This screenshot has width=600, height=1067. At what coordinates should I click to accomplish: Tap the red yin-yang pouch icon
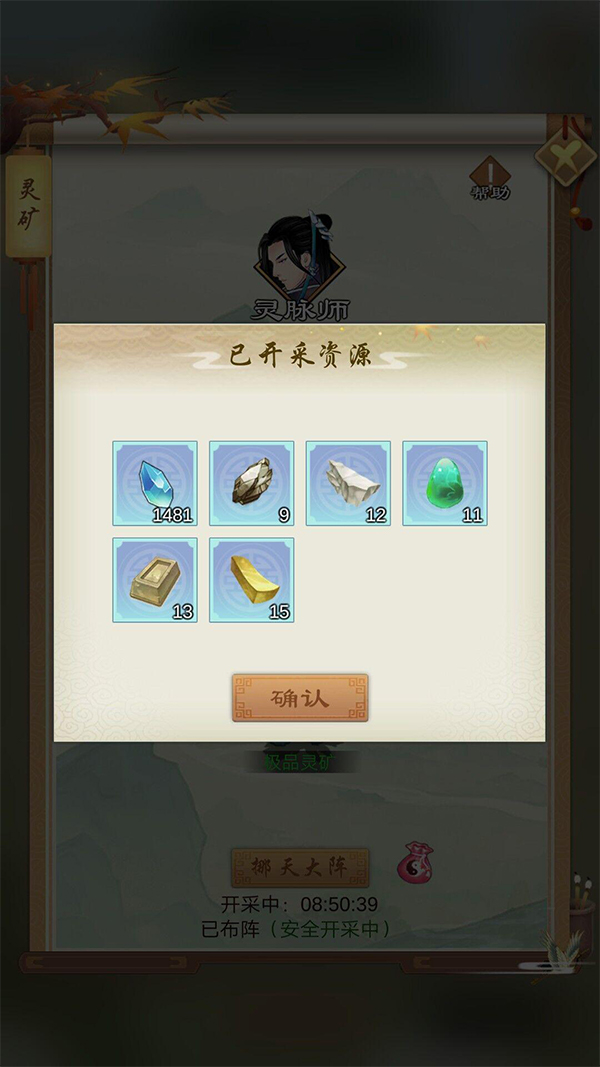coord(414,863)
